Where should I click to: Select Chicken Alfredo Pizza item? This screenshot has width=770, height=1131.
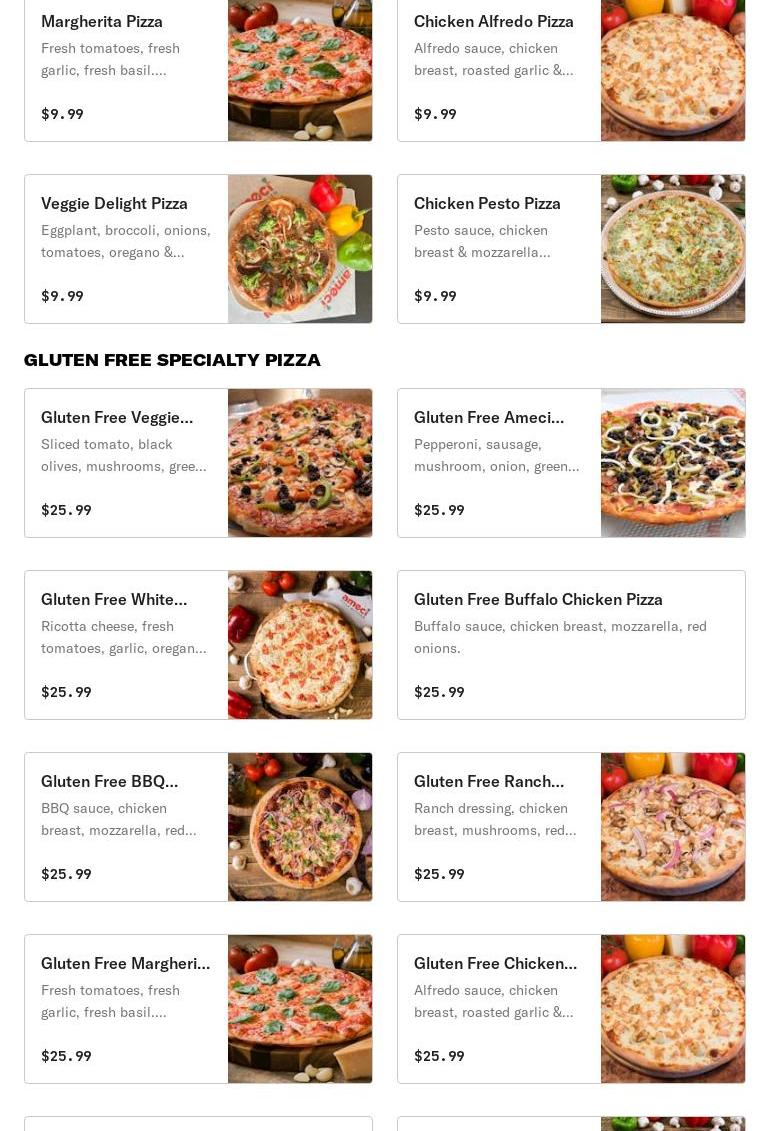(571, 67)
